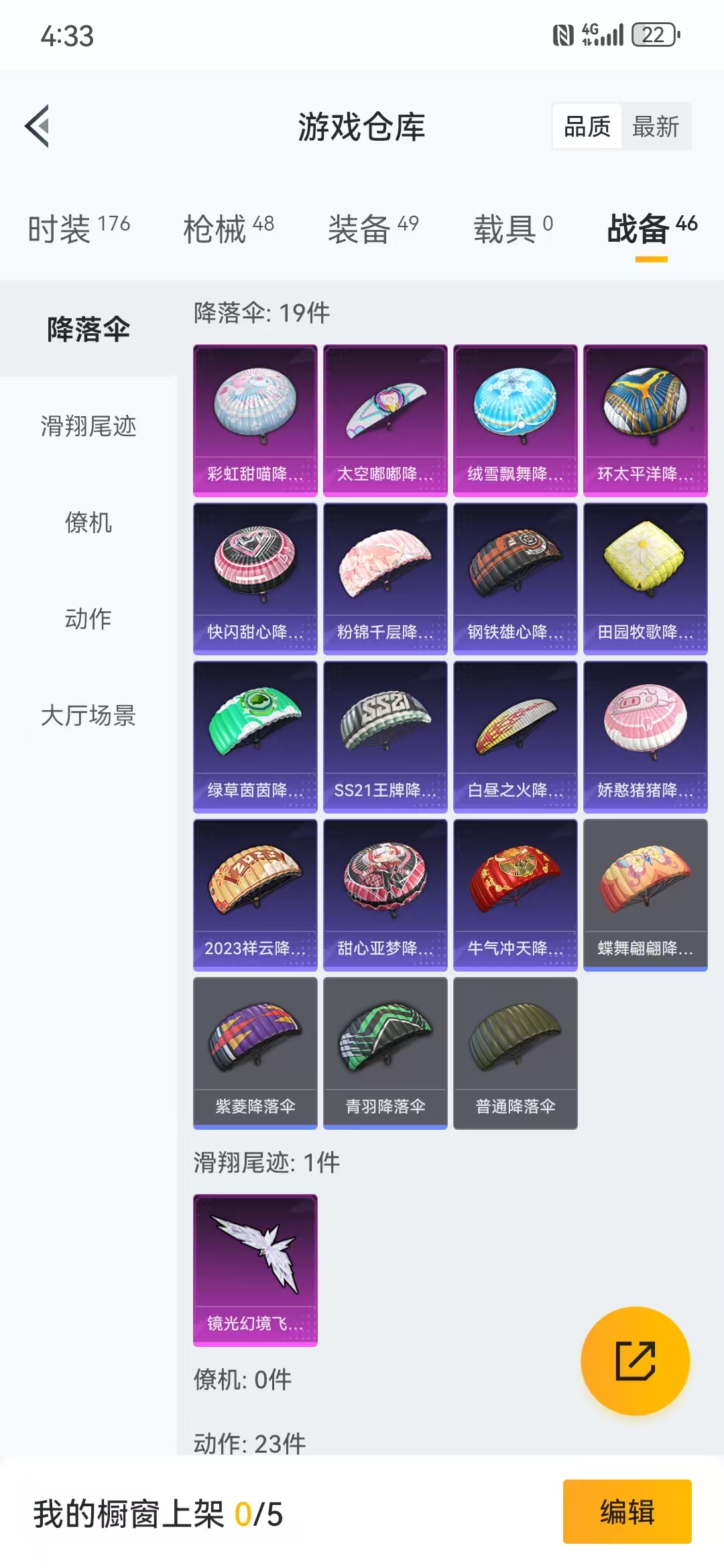The image size is (724, 1568).
Task: Open the 娇憨猪猪 parachute item
Action: tap(646, 736)
